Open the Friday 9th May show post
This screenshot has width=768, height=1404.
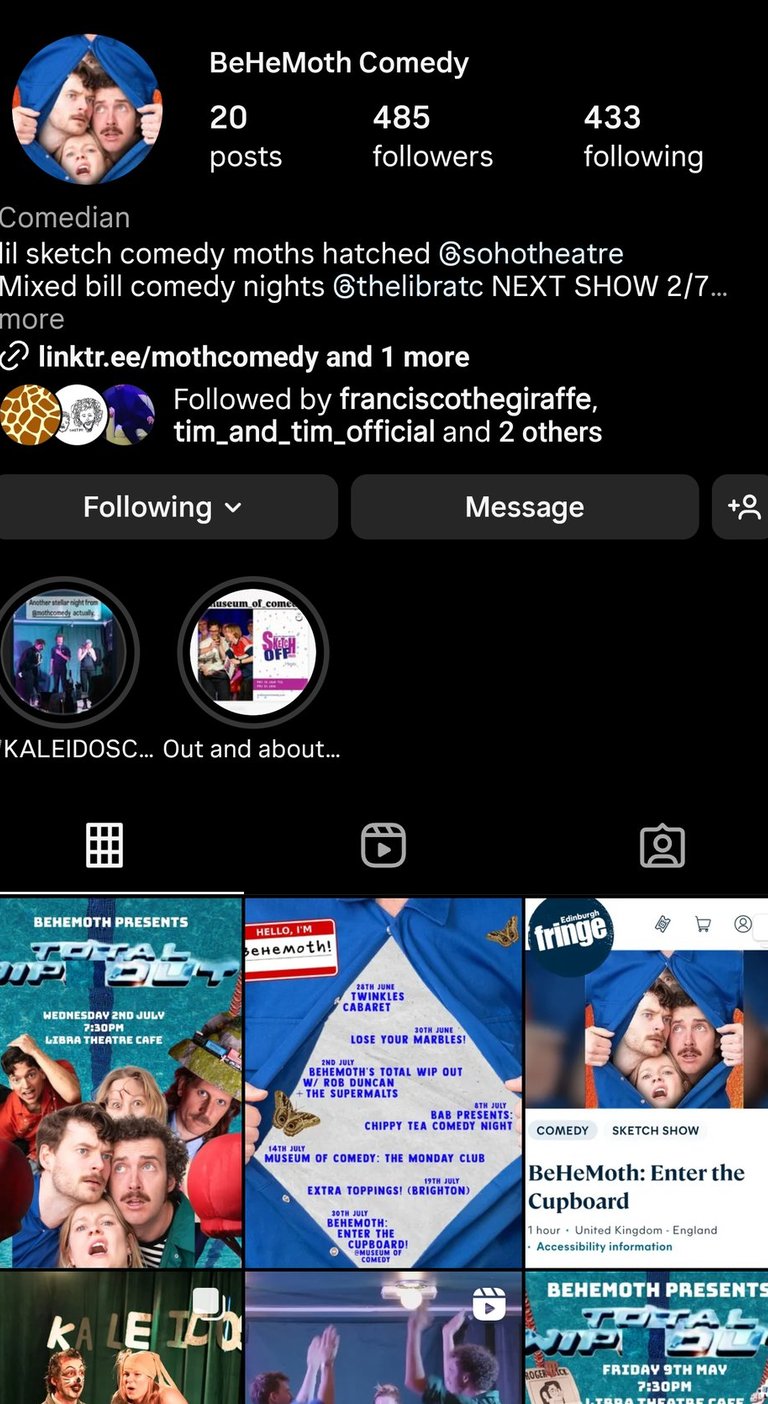[646, 1338]
